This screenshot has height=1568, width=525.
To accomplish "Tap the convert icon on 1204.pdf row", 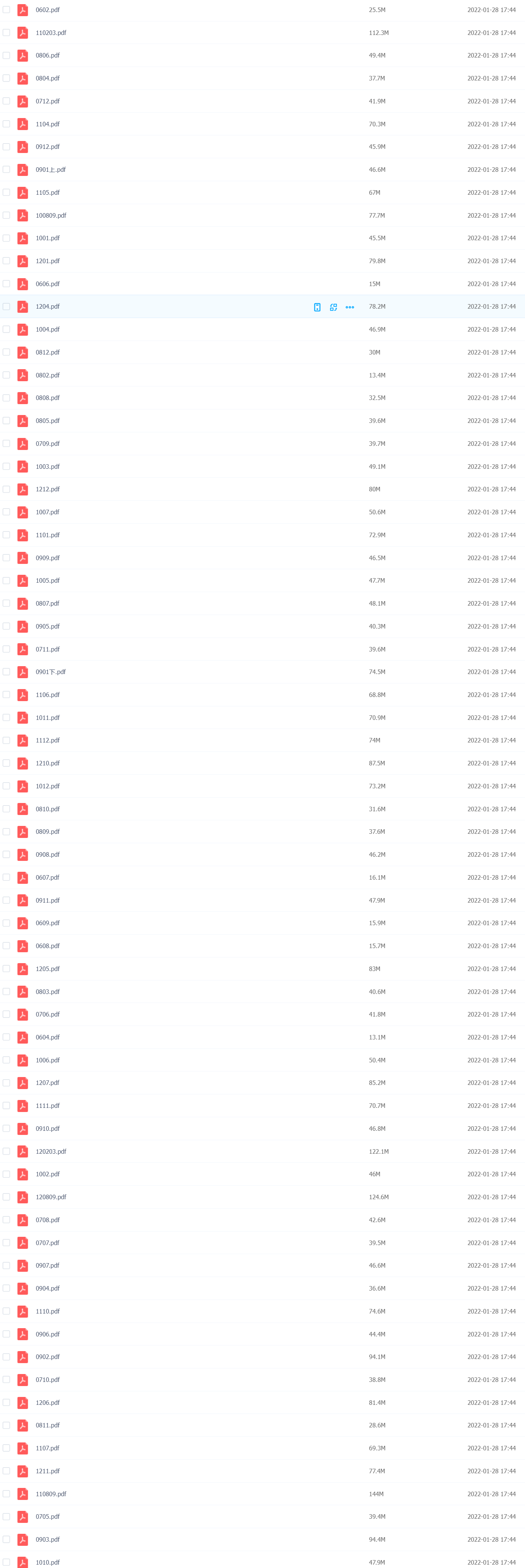I will (333, 307).
